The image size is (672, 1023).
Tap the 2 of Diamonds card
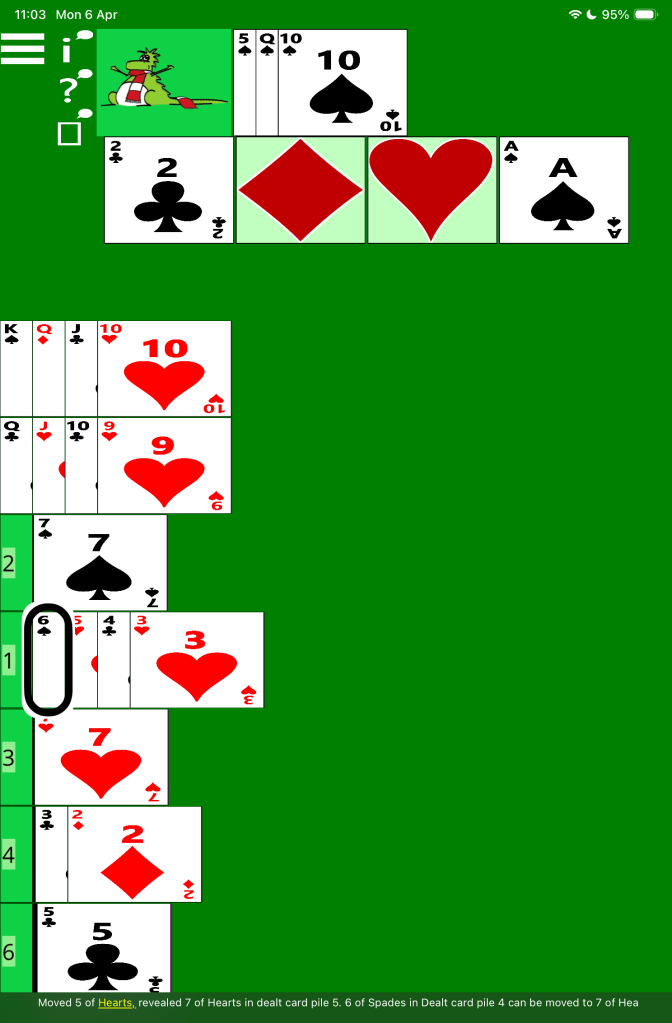[x=135, y=854]
